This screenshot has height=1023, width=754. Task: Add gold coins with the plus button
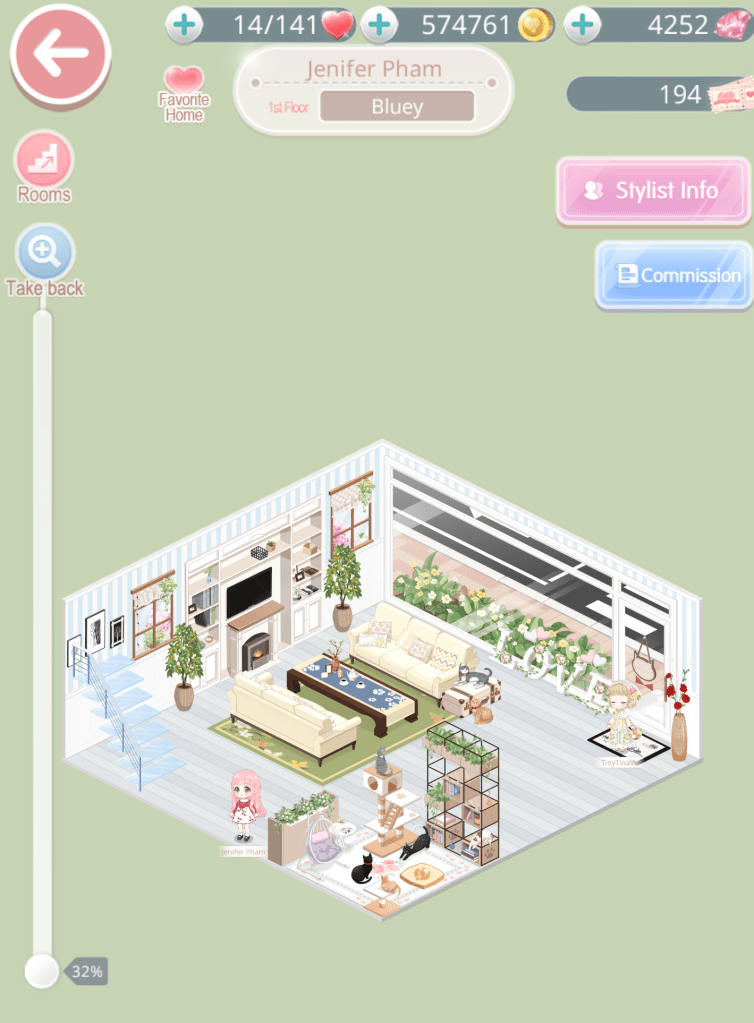click(x=379, y=25)
